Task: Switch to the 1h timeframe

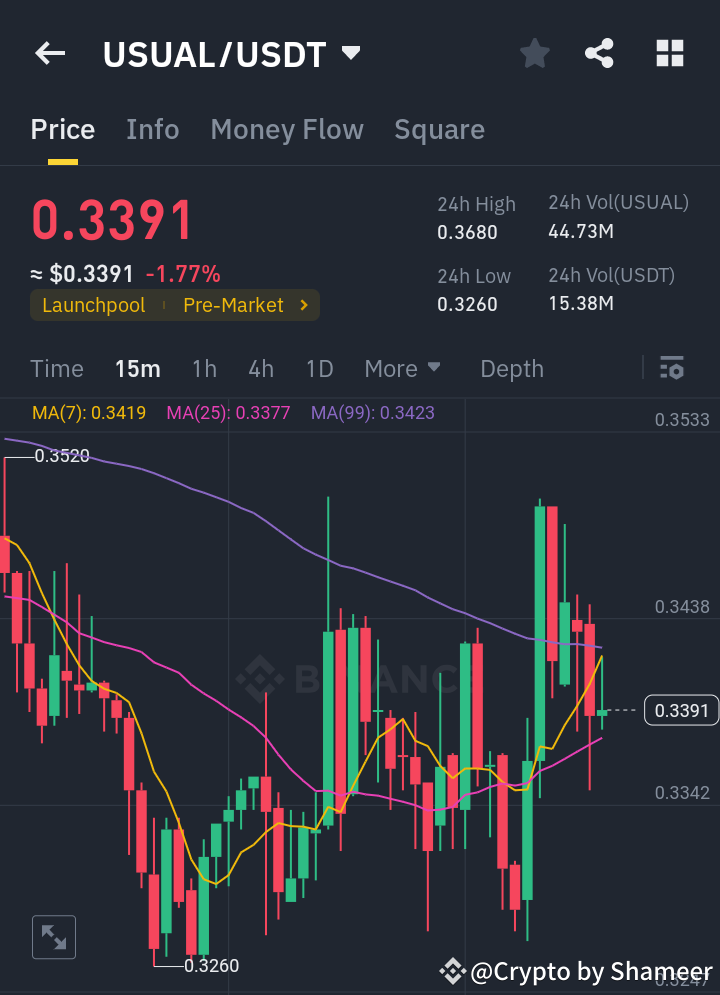Action: [x=204, y=368]
